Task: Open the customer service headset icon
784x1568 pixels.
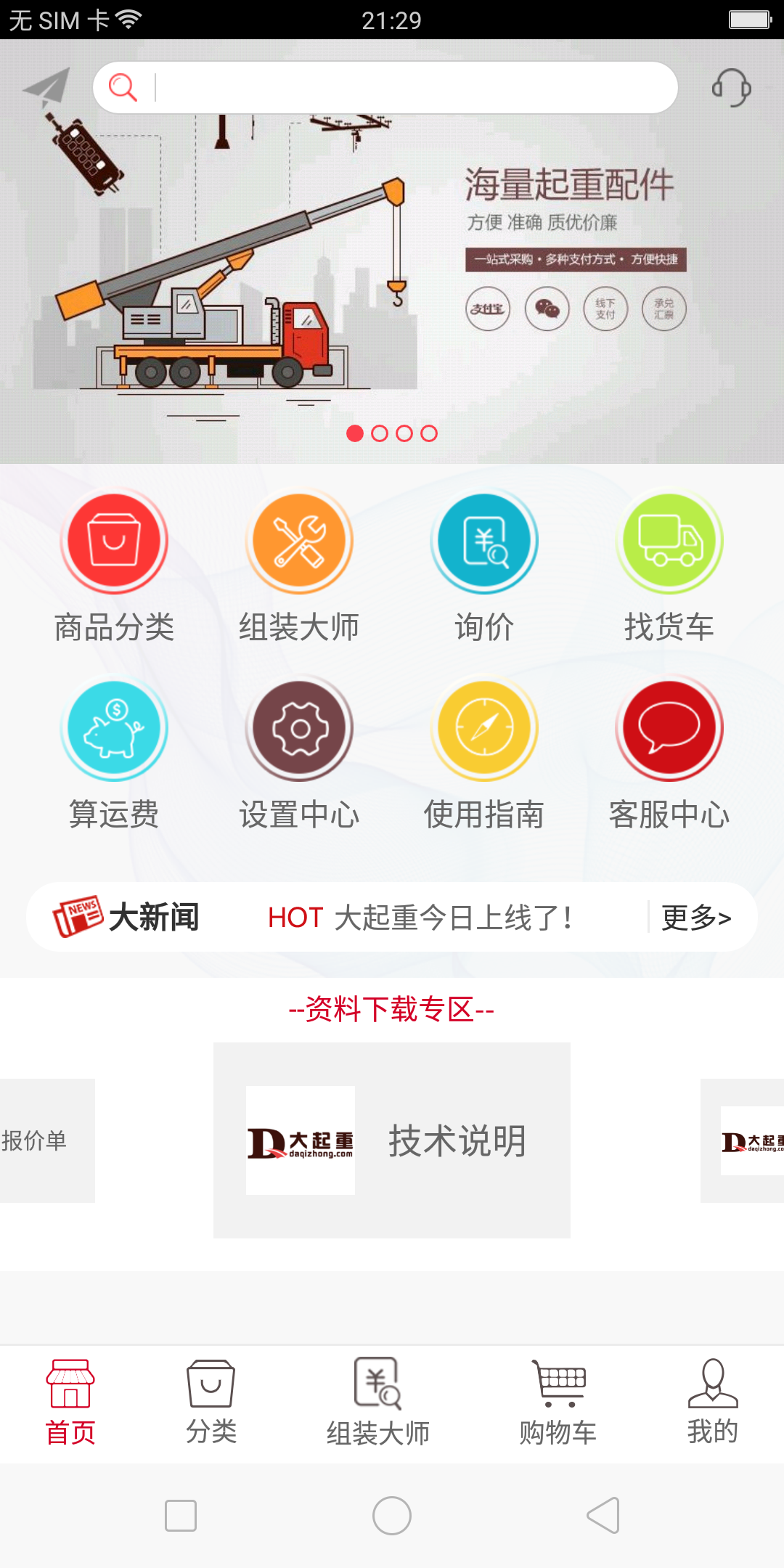Action: coord(731,88)
